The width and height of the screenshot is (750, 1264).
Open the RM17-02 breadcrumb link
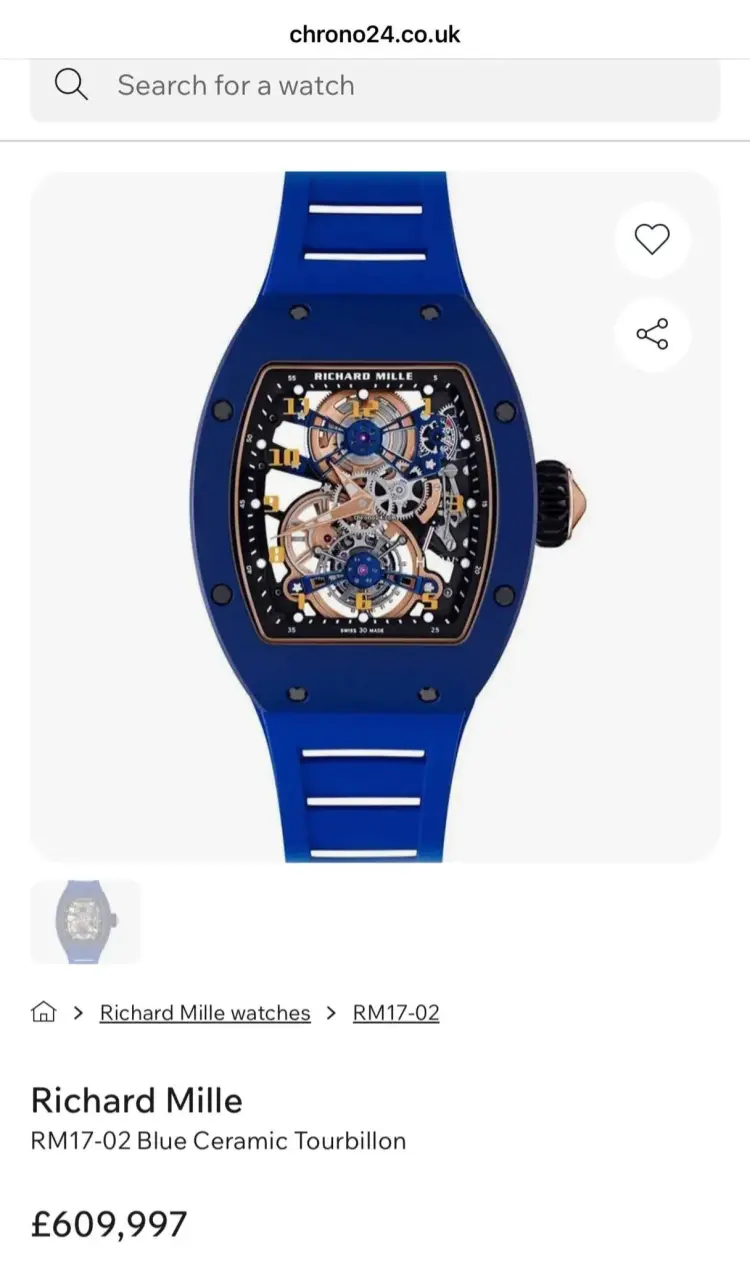[396, 1013]
